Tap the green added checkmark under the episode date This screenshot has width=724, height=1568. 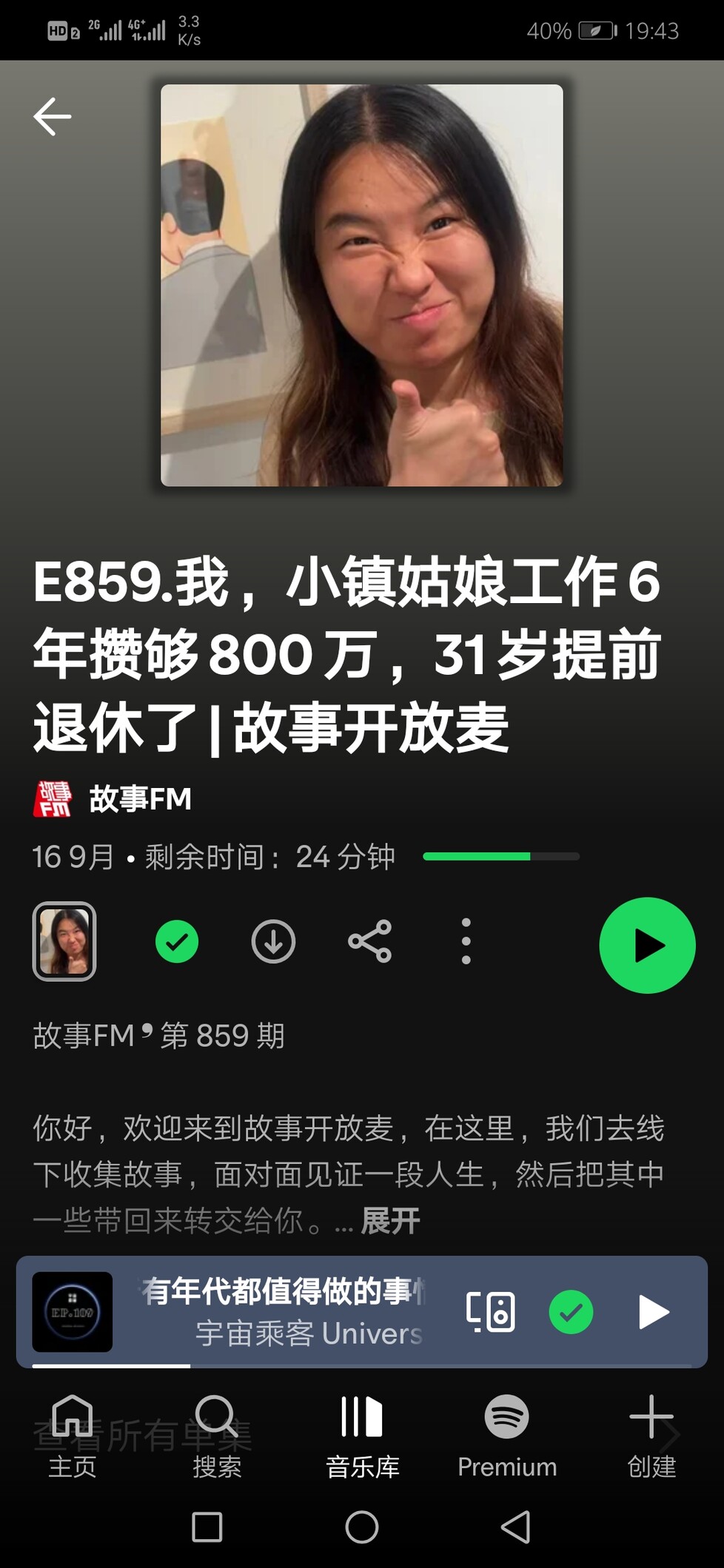point(177,942)
